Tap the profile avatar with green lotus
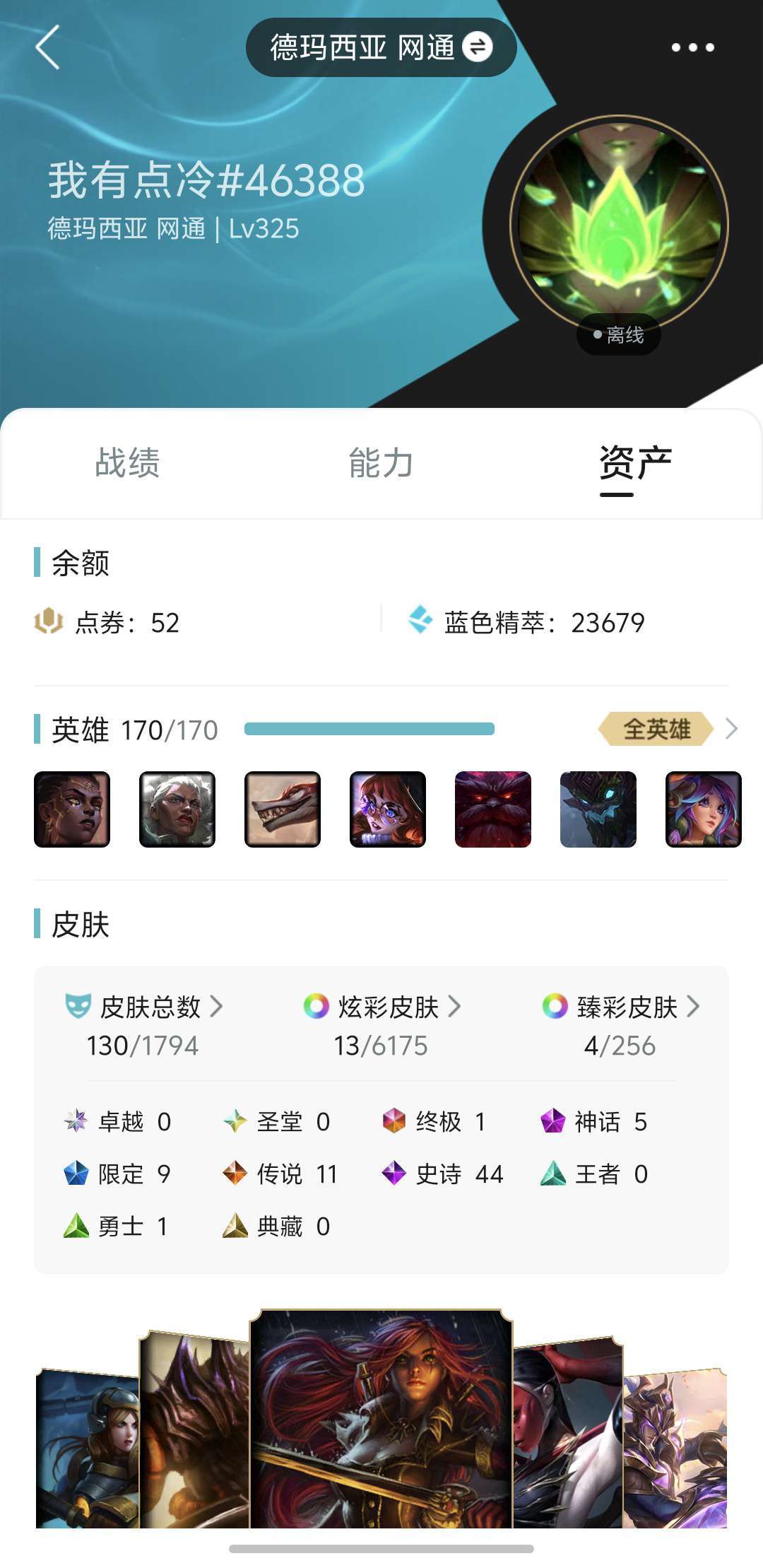 click(619, 224)
